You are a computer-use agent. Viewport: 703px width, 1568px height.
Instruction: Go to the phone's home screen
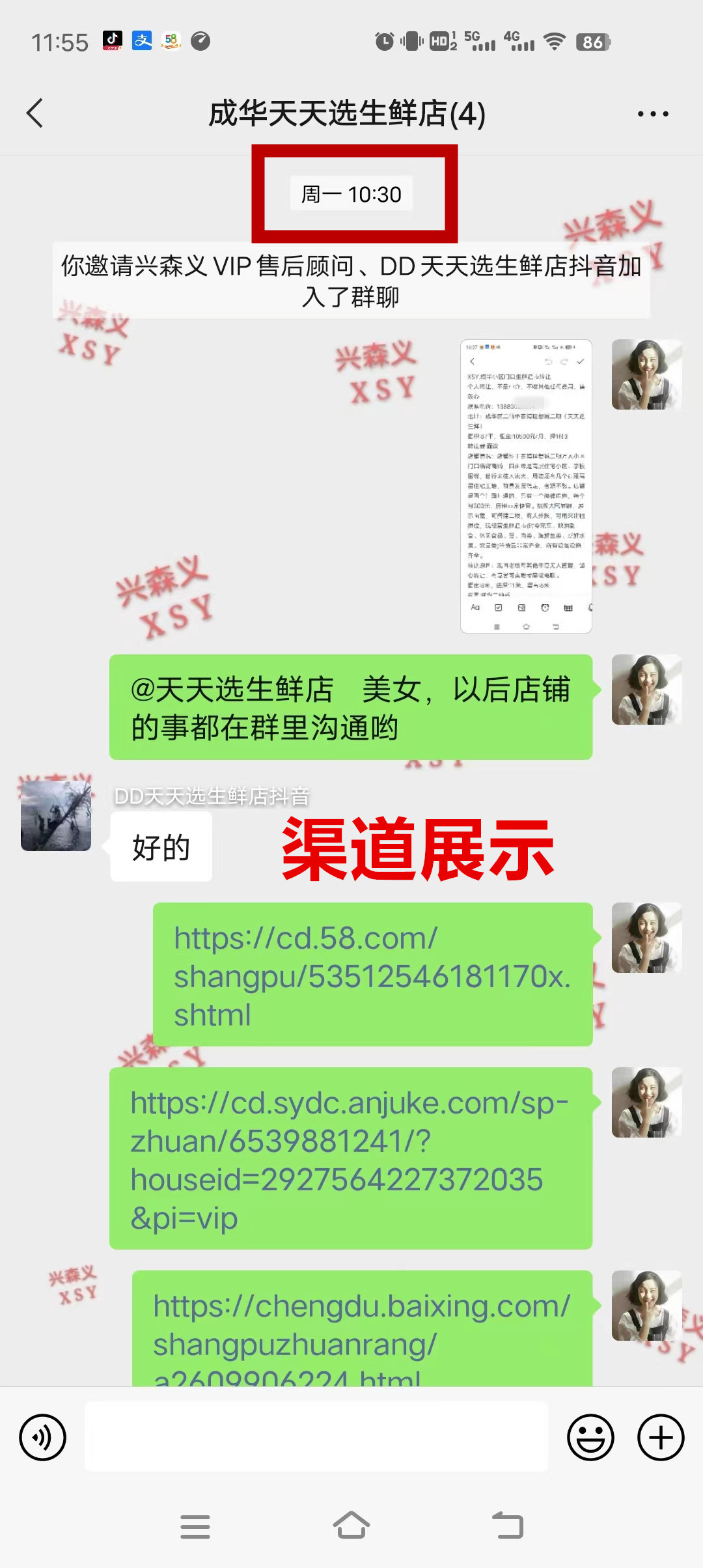tap(351, 1526)
